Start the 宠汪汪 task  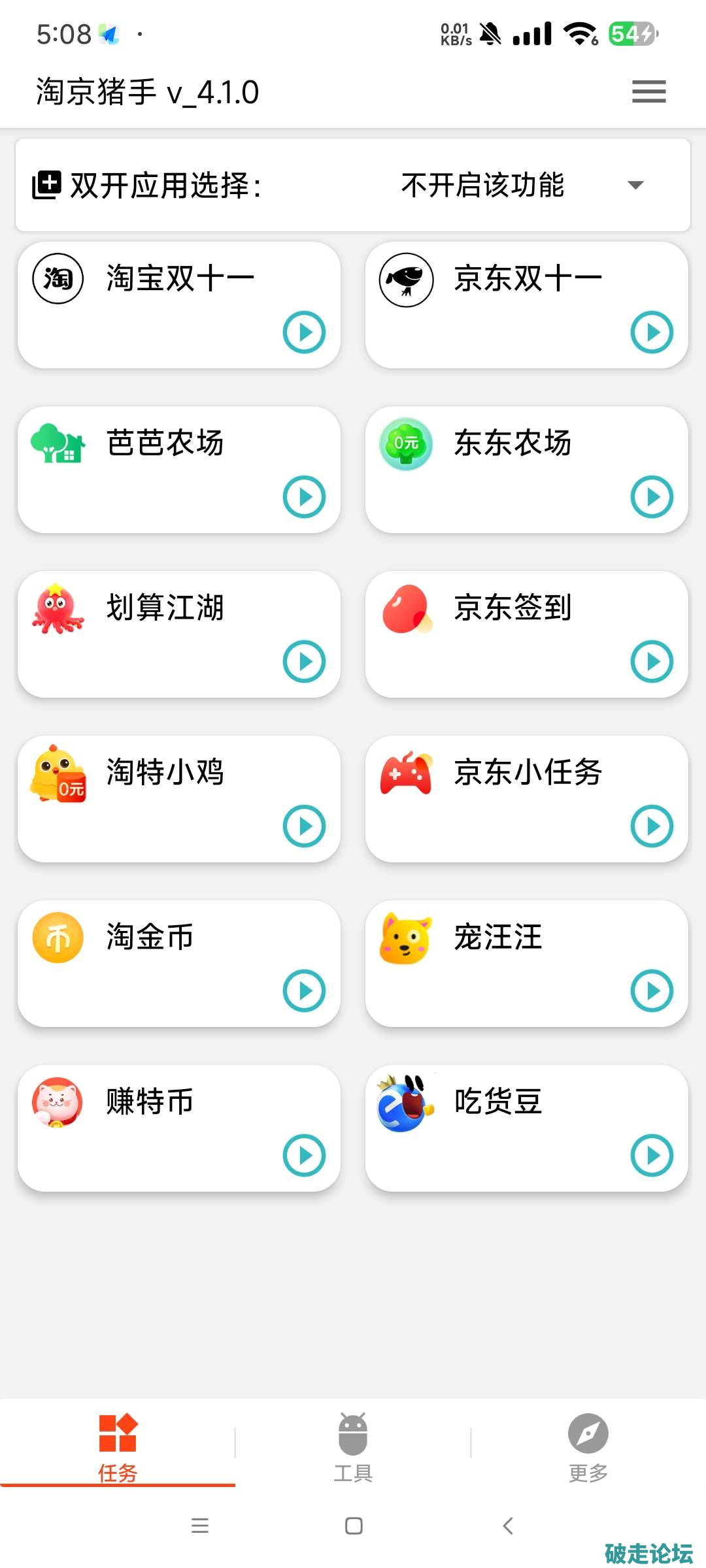[652, 991]
